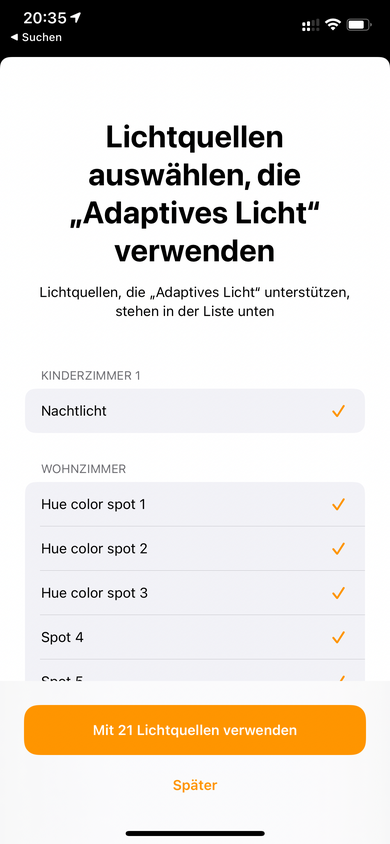Screen dimensions: 390x844
Task: Choose Später to skip setup
Action: pyautogui.click(x=195, y=785)
